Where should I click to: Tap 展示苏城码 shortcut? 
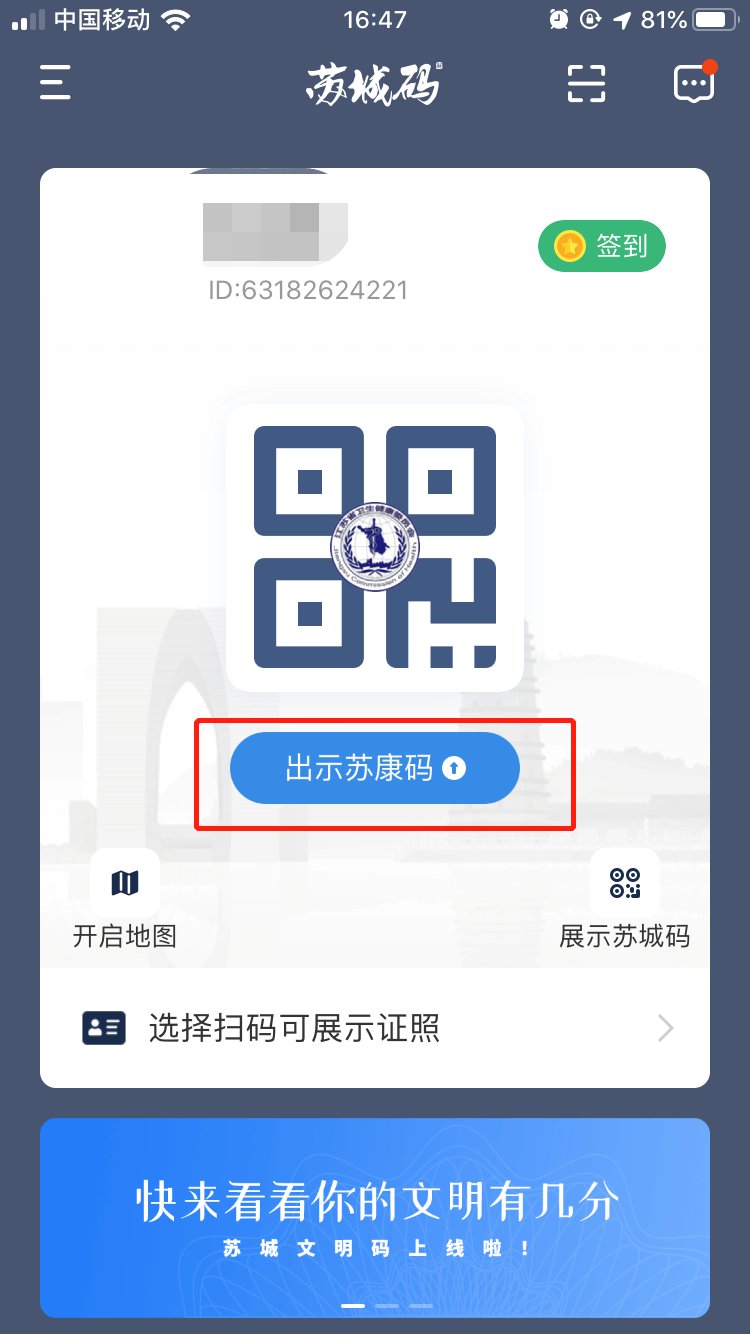[x=624, y=898]
